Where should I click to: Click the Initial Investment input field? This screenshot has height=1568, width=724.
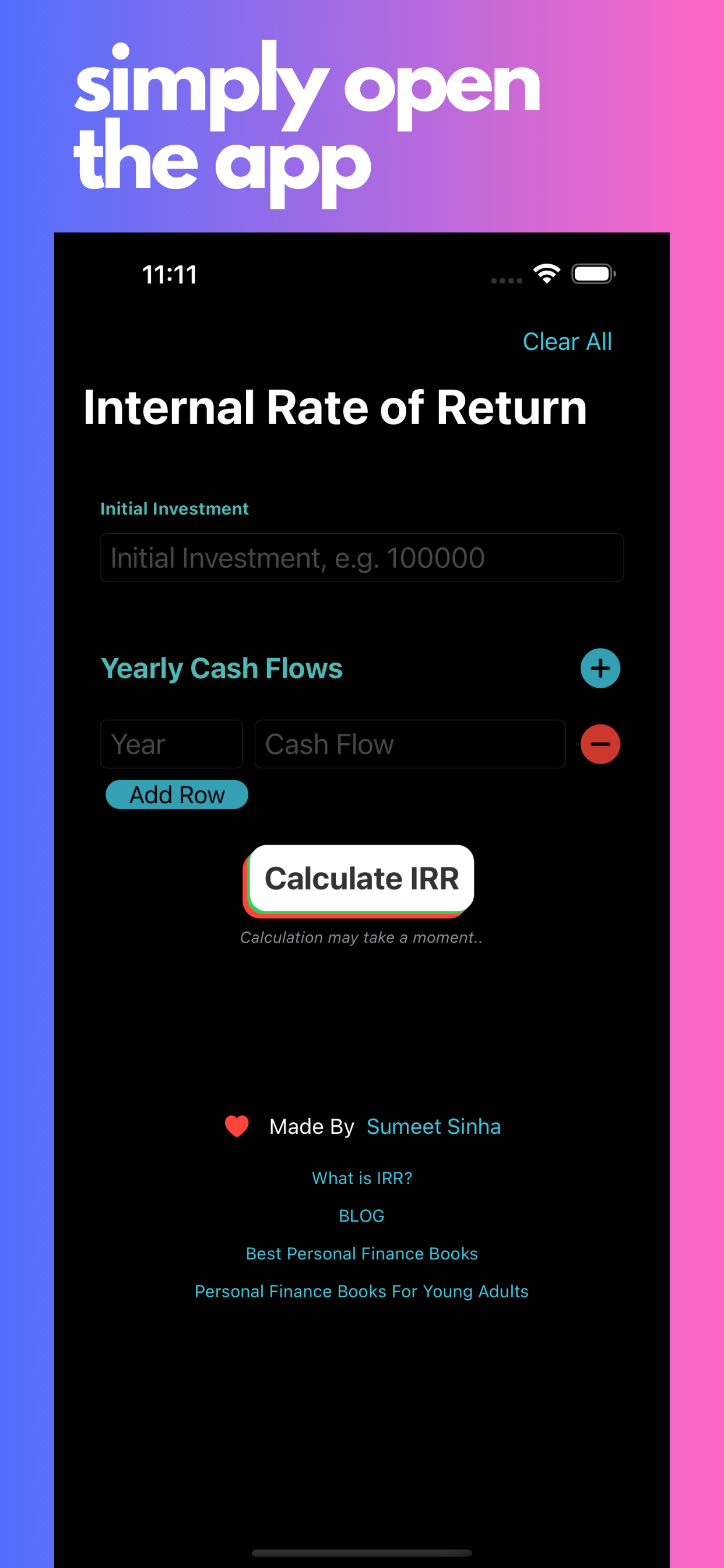click(x=361, y=557)
